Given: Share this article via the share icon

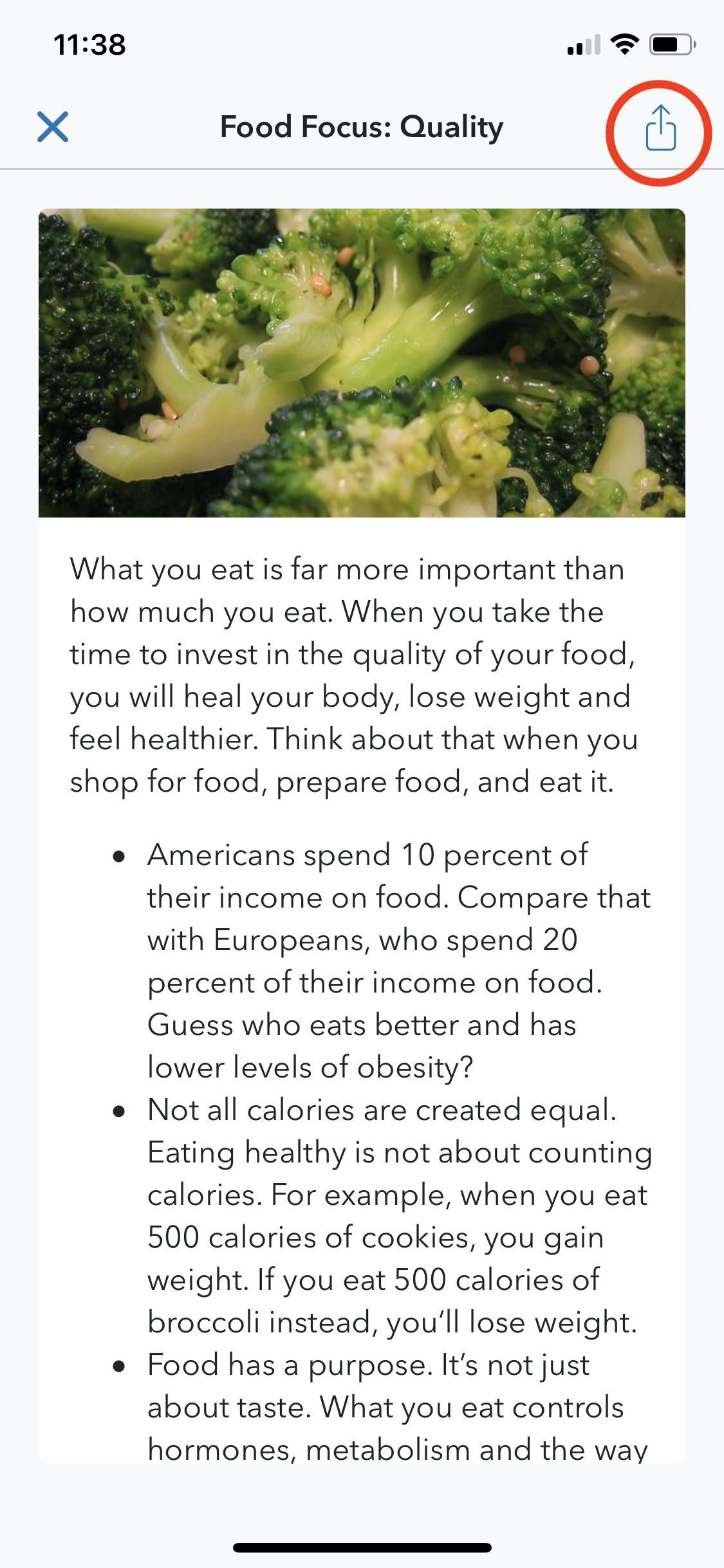Looking at the screenshot, I should [x=660, y=128].
